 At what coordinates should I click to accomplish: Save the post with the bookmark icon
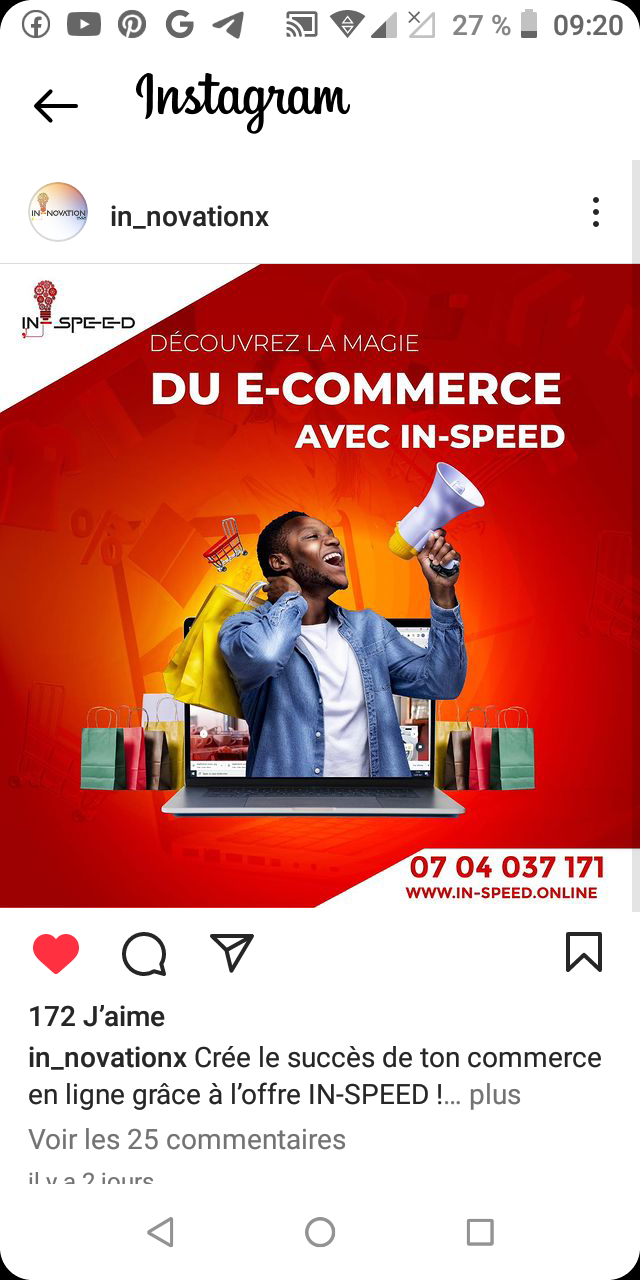pos(584,952)
